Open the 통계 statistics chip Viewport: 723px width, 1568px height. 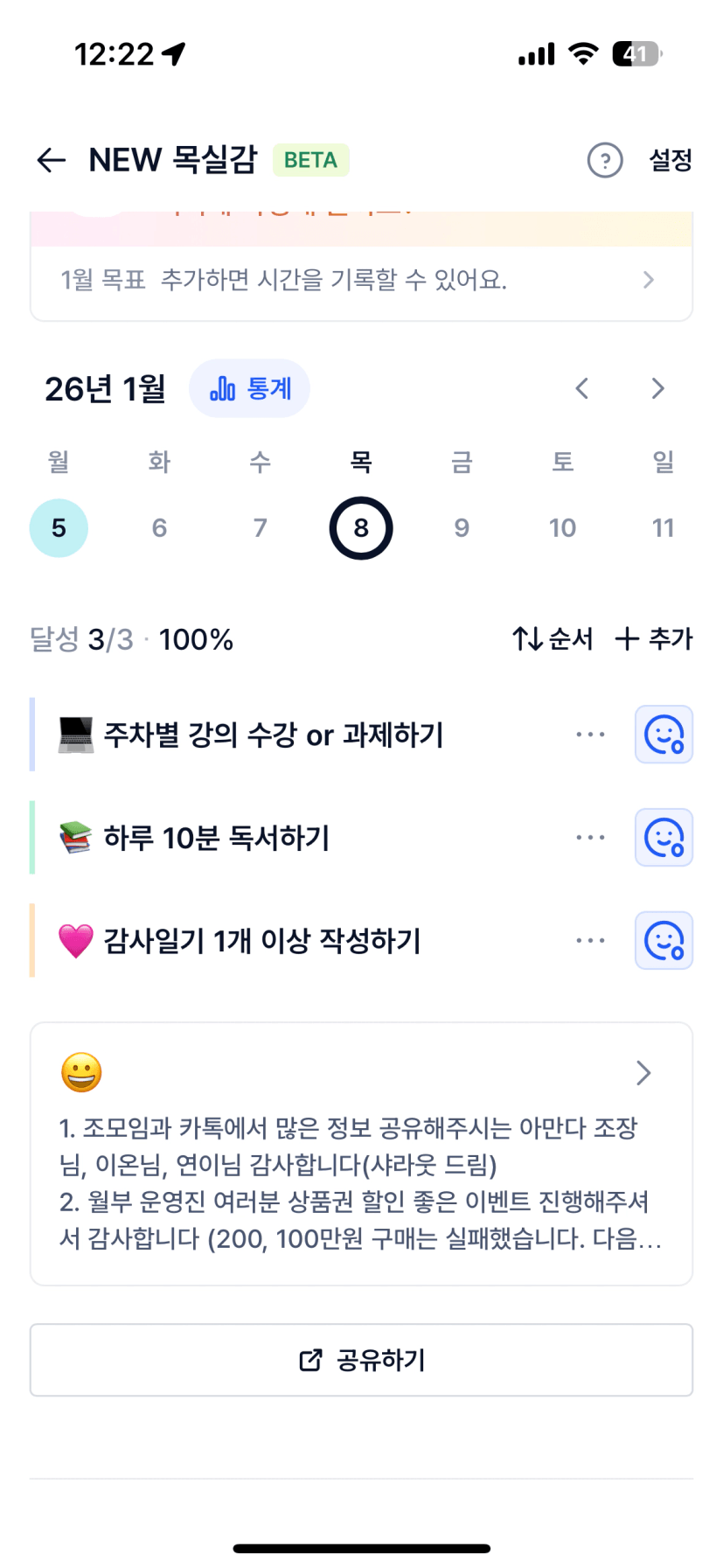pos(249,388)
